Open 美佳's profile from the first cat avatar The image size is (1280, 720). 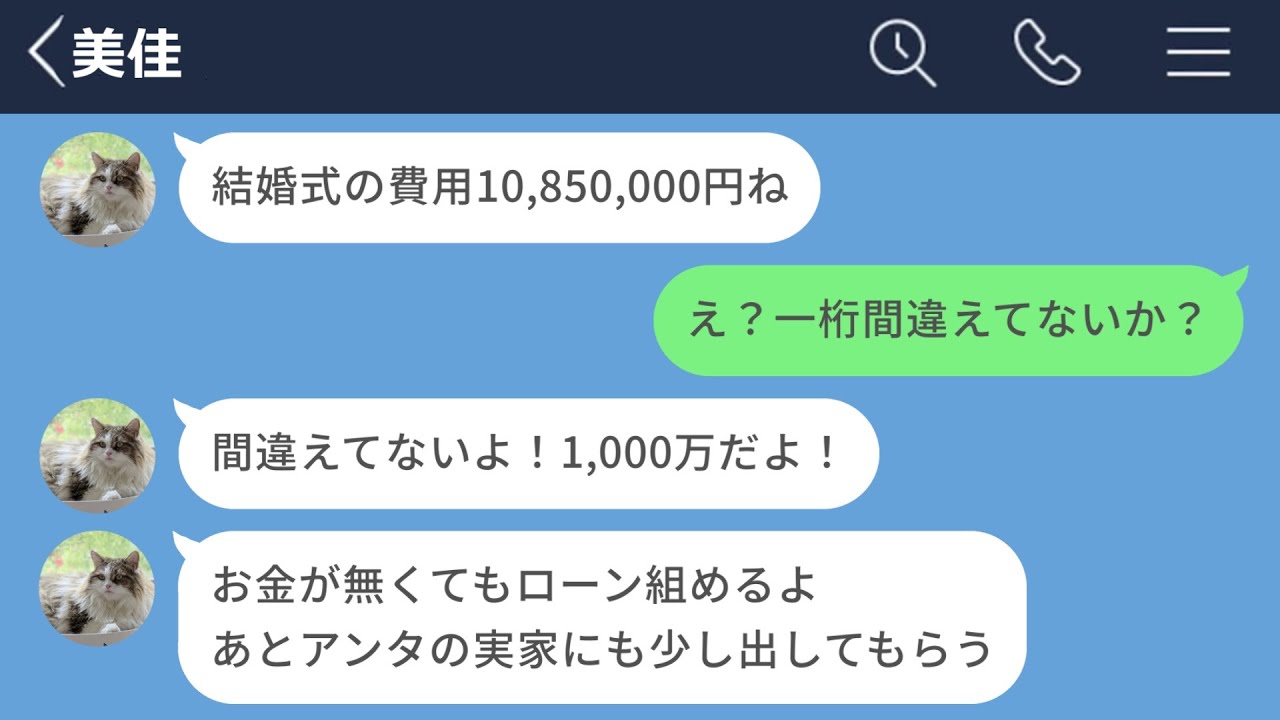pyautogui.click(x=97, y=189)
